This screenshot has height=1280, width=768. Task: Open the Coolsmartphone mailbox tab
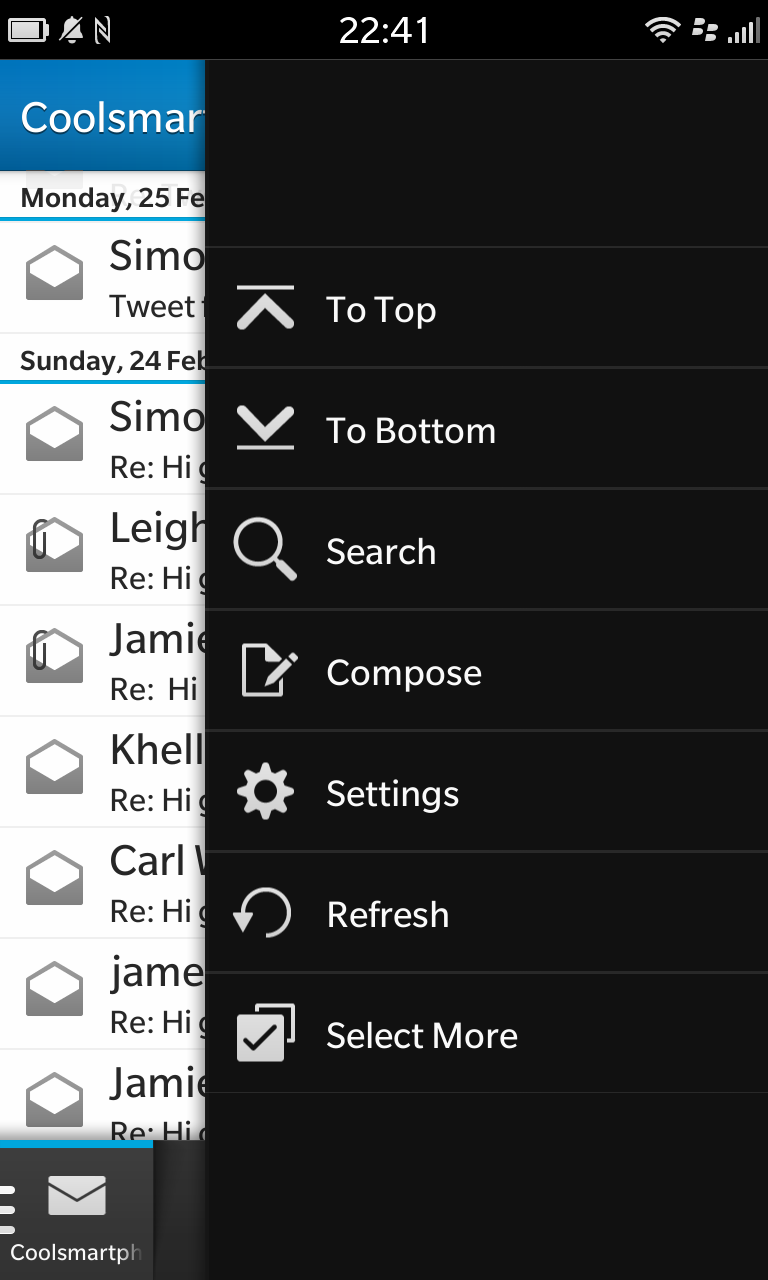tap(77, 1211)
